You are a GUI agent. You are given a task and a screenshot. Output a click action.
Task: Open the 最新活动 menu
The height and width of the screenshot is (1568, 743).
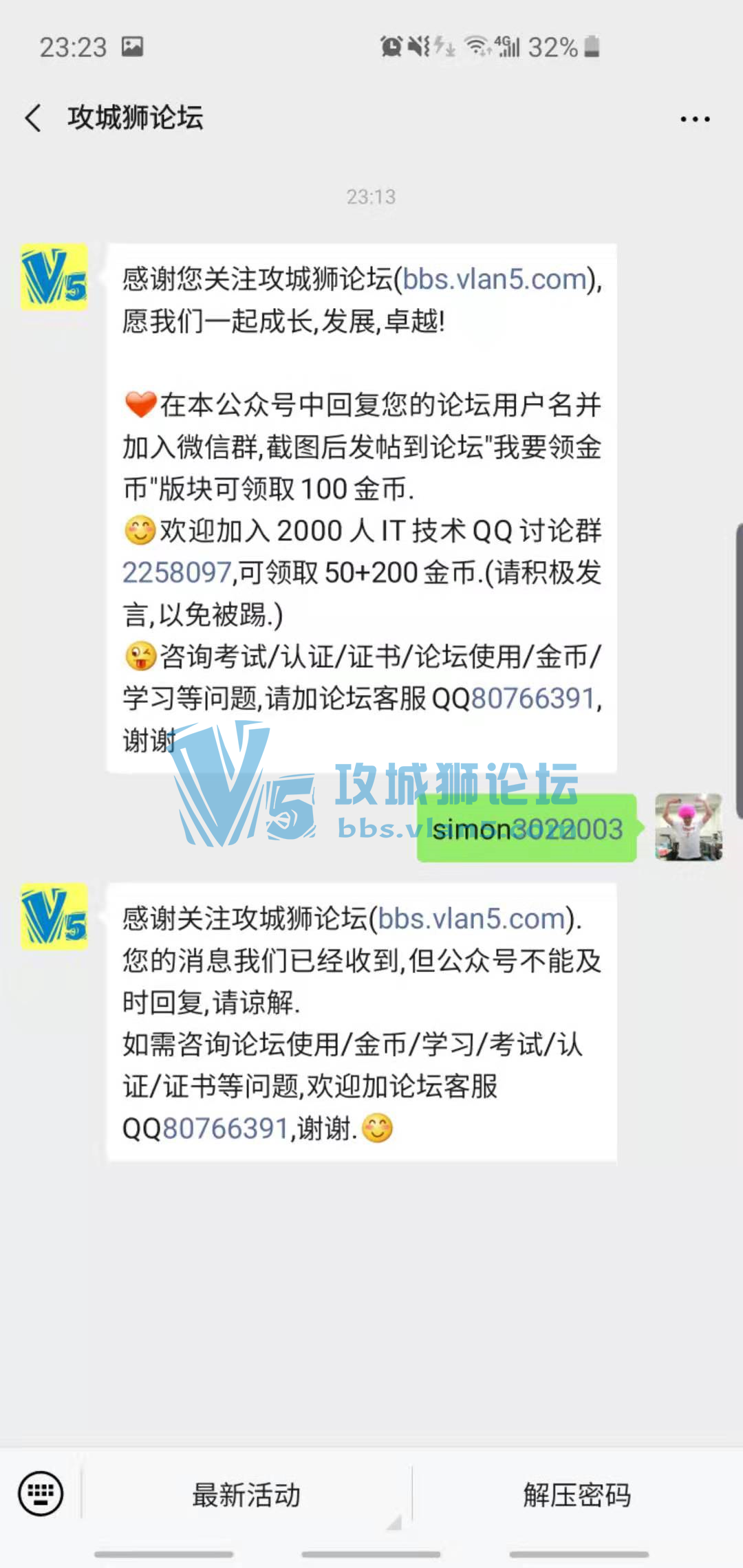click(x=246, y=1495)
